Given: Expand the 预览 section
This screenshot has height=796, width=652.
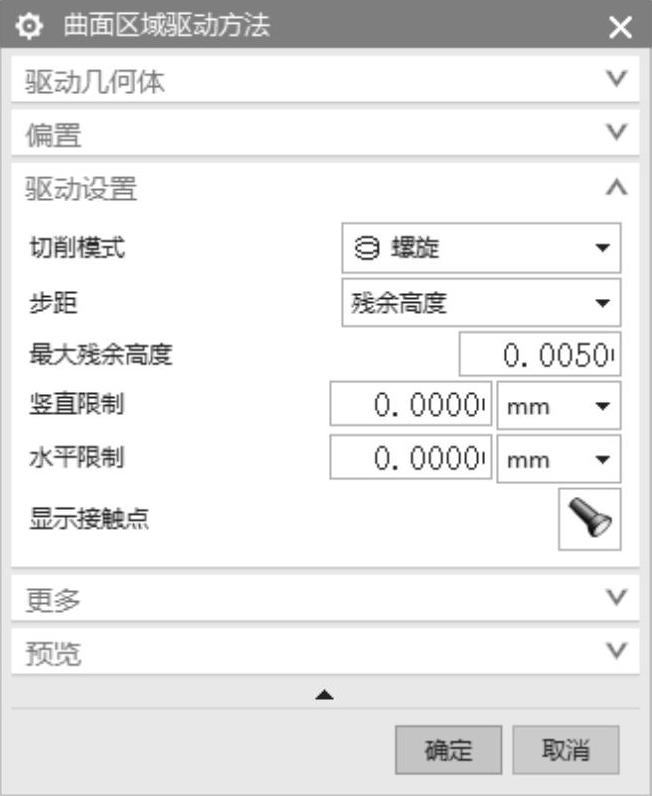Looking at the screenshot, I should (617, 652).
